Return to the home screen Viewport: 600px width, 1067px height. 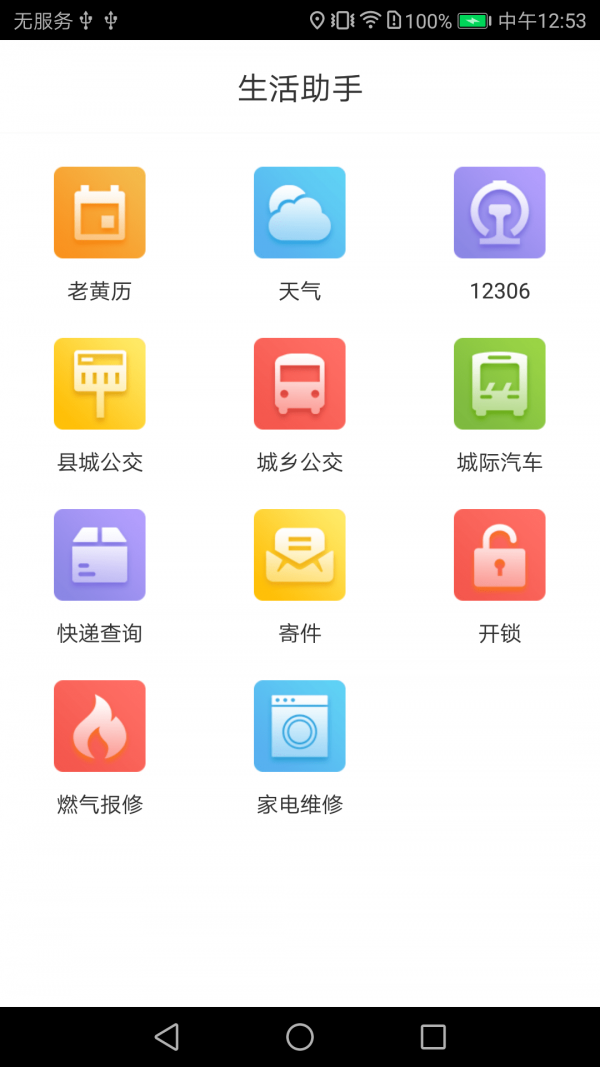(299, 1037)
